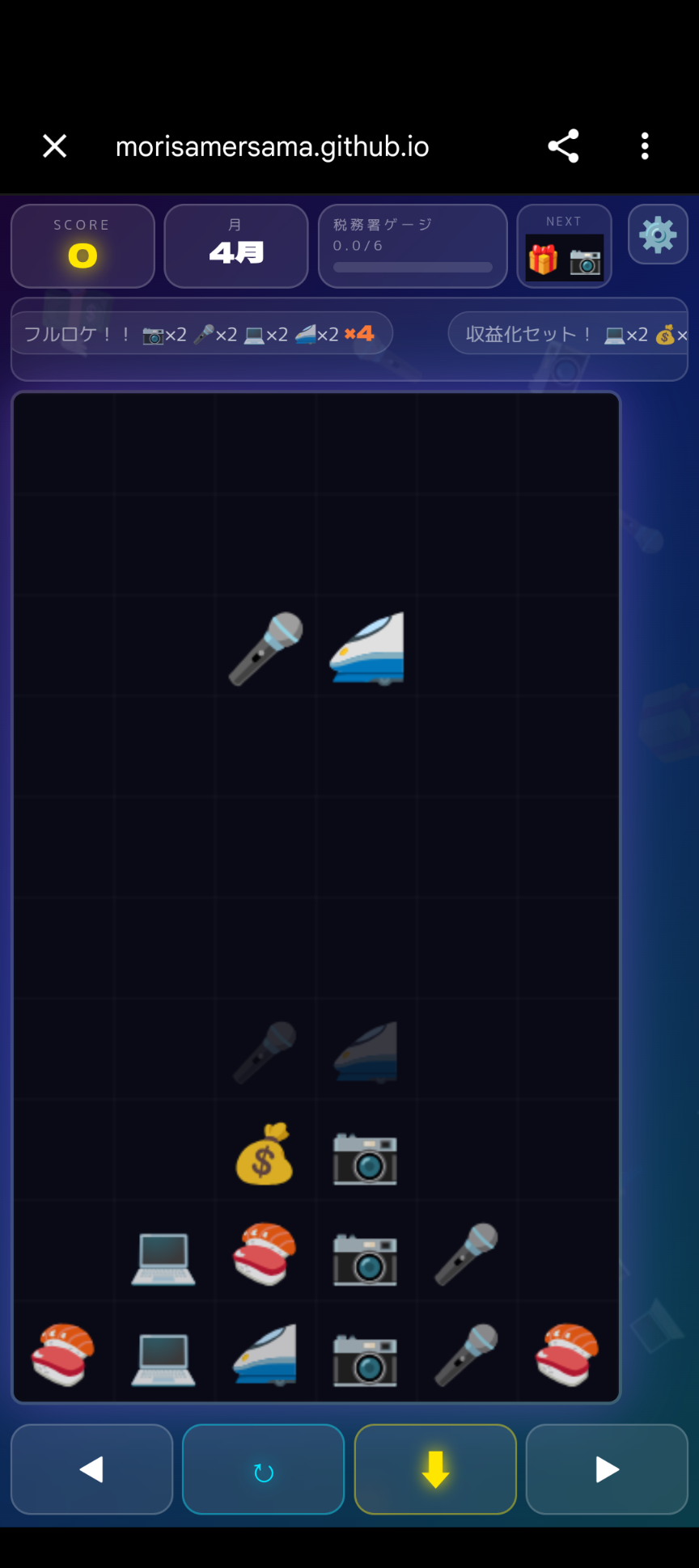Move the falling piece left

click(x=92, y=1469)
